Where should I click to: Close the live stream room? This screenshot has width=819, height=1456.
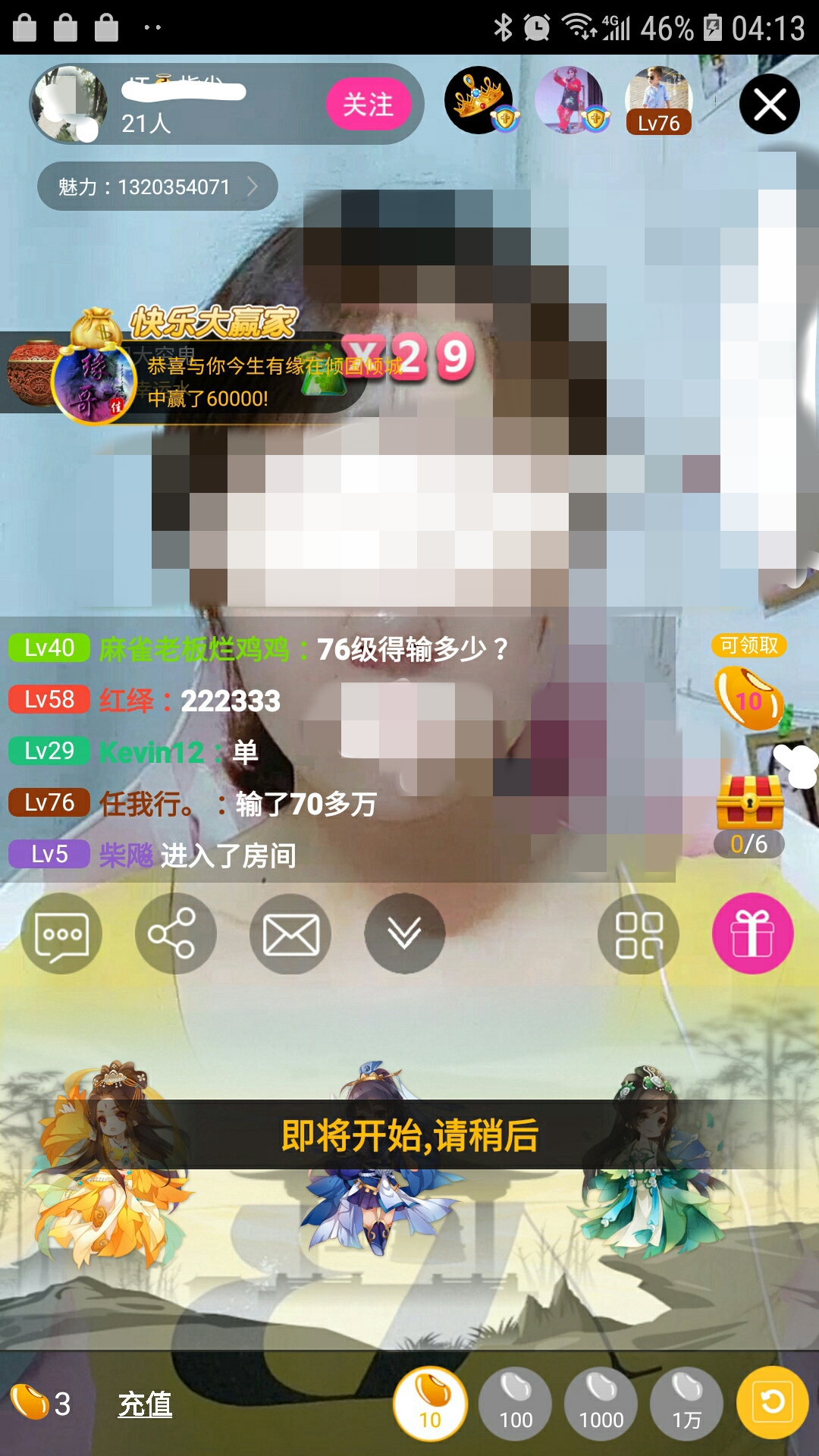point(769,104)
